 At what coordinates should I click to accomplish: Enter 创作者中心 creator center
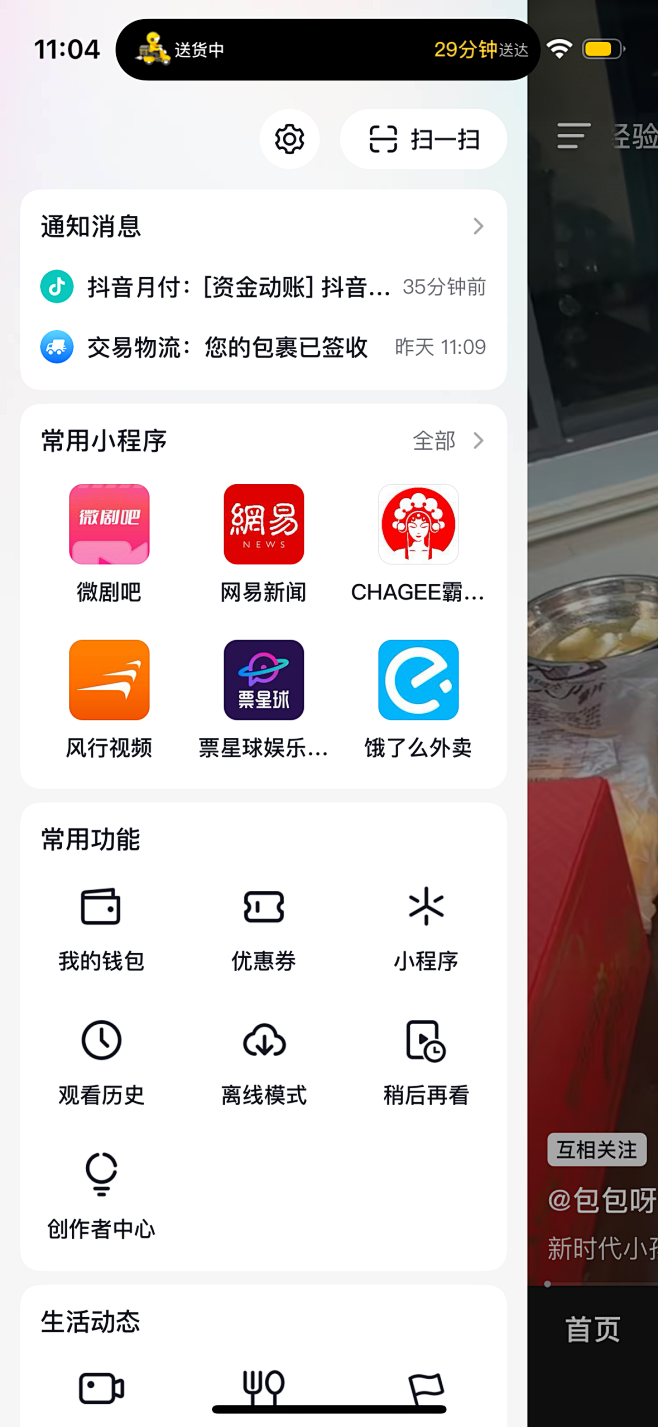(101, 1194)
